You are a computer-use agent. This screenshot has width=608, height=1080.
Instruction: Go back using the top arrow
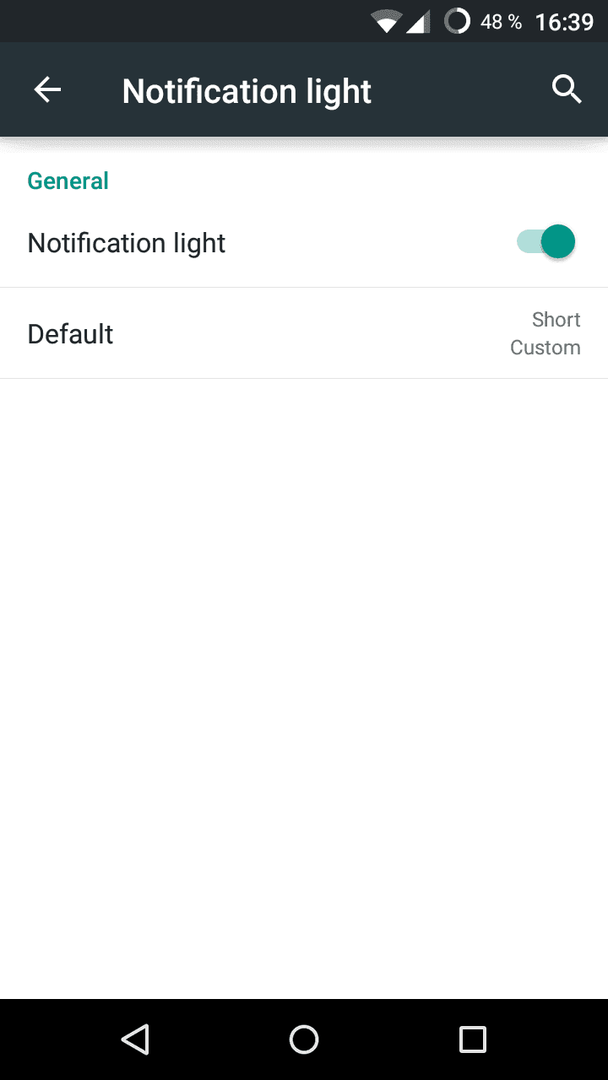pyautogui.click(x=48, y=90)
